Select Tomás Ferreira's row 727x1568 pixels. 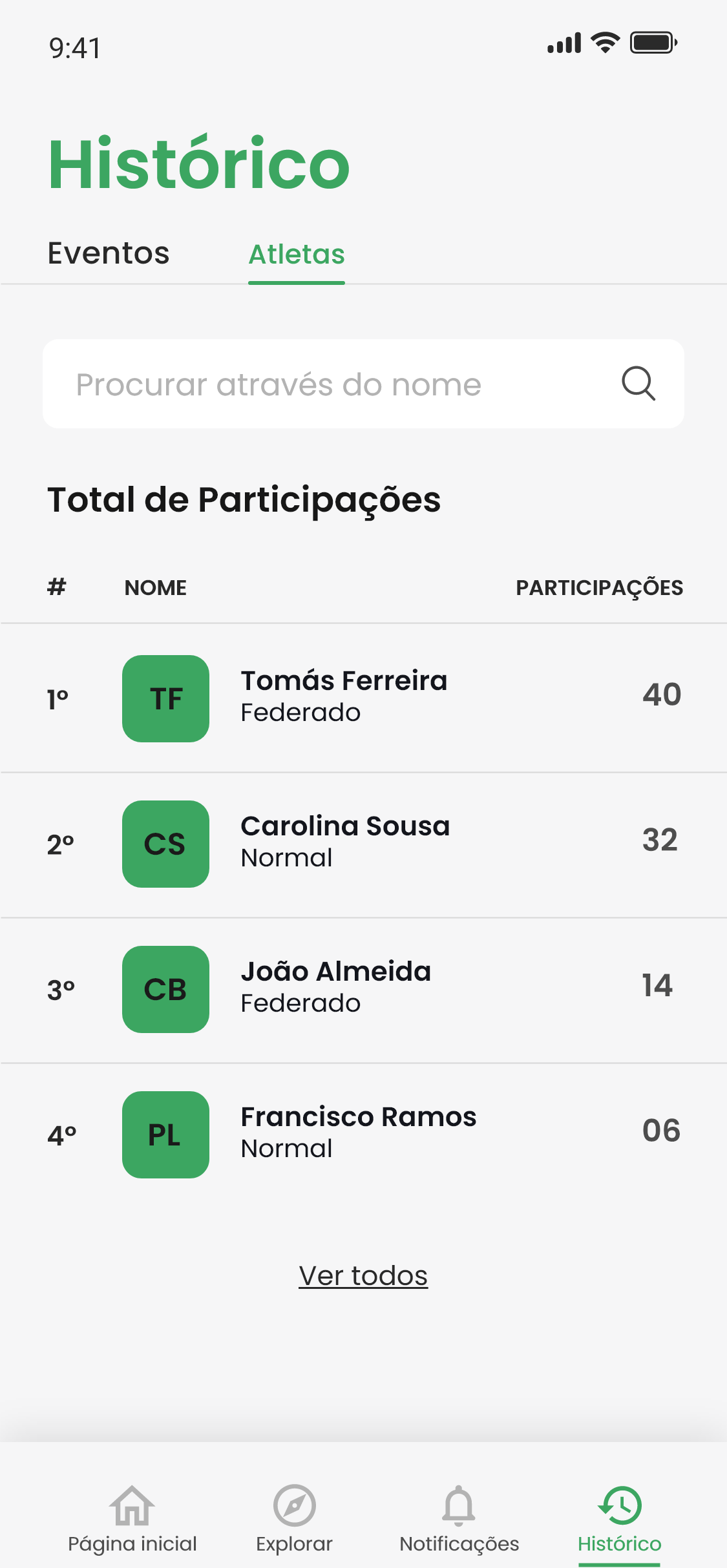pos(363,699)
